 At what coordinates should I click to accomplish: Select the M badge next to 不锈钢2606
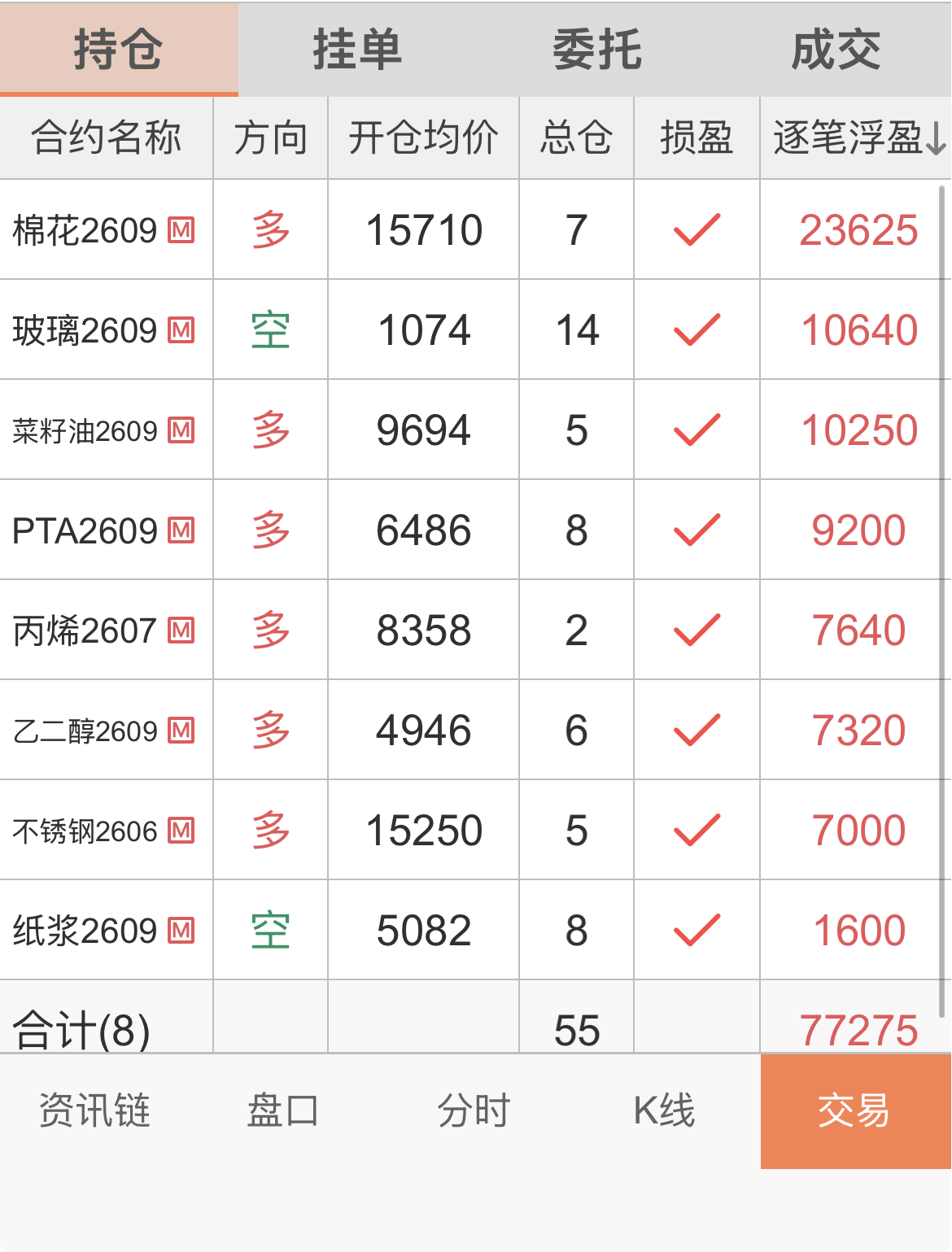pyautogui.click(x=181, y=830)
